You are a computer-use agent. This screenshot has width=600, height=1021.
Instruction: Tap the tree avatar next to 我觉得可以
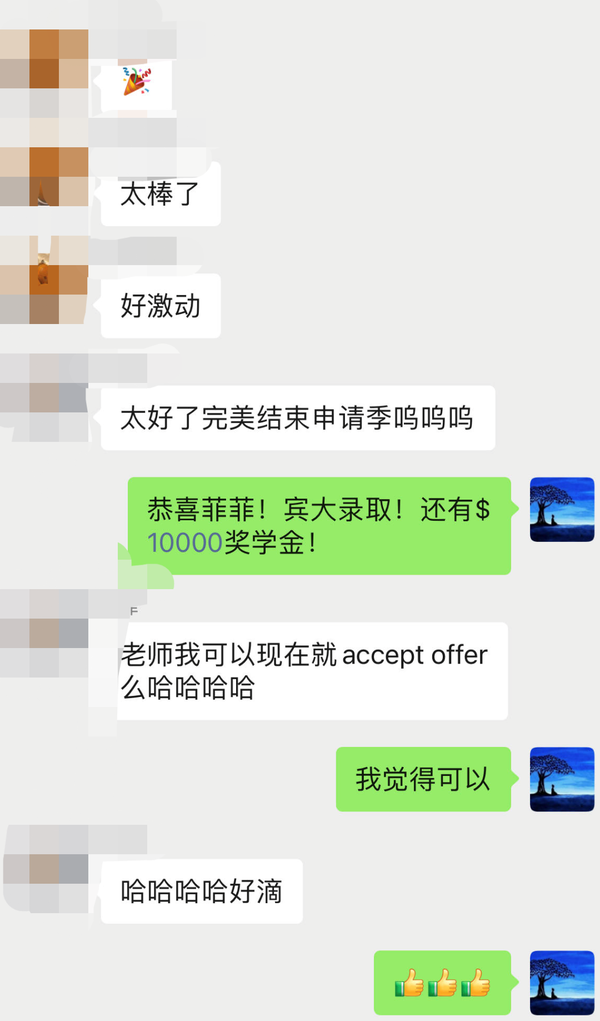coord(561,779)
